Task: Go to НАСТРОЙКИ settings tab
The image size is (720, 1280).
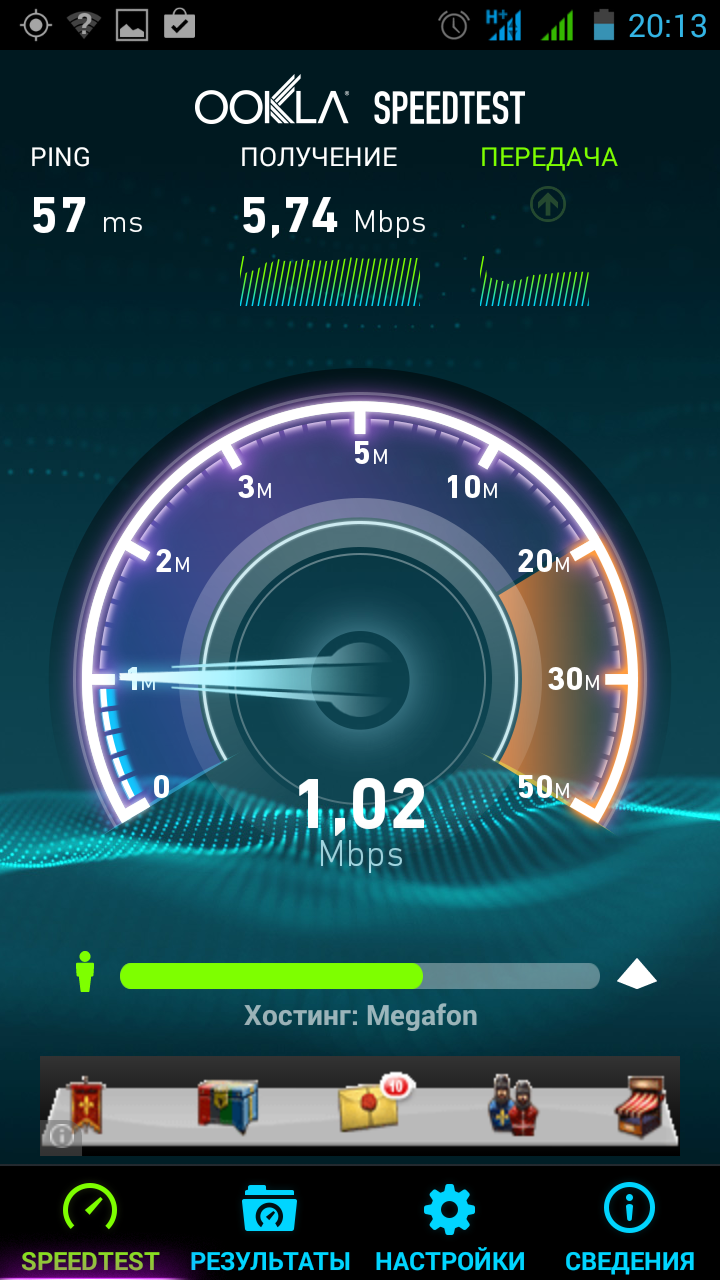Action: point(450,1225)
